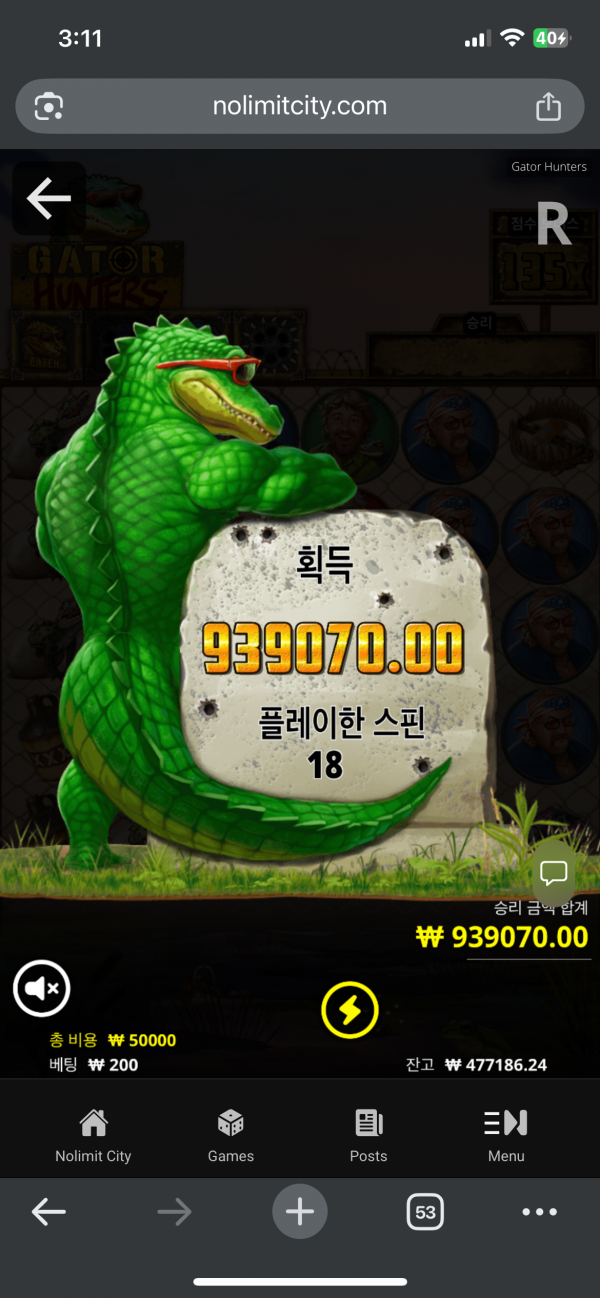
Task: Open a new browser tab
Action: pyautogui.click(x=300, y=1212)
